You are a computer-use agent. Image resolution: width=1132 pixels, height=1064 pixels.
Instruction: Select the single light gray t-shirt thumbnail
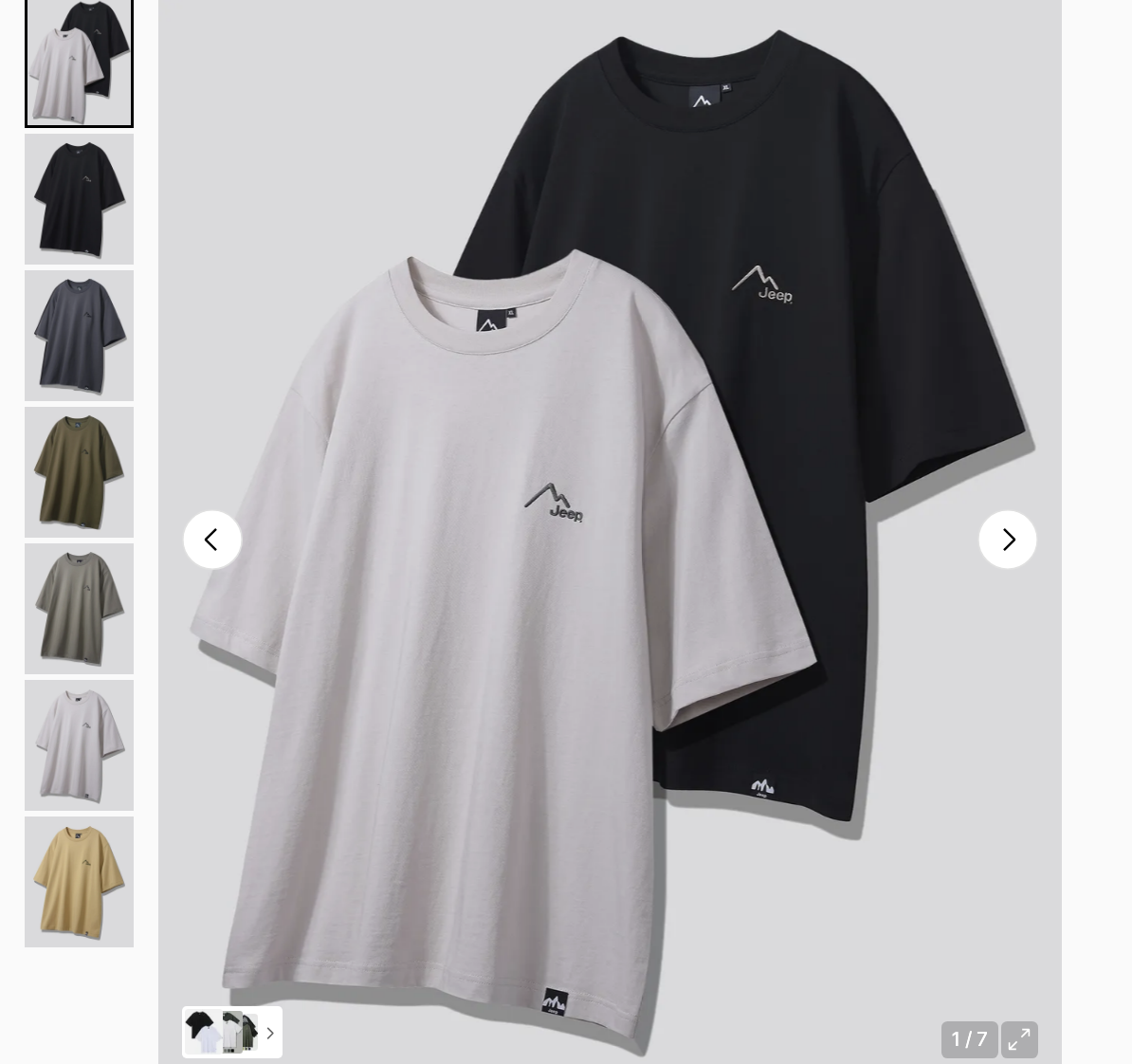[x=80, y=745]
